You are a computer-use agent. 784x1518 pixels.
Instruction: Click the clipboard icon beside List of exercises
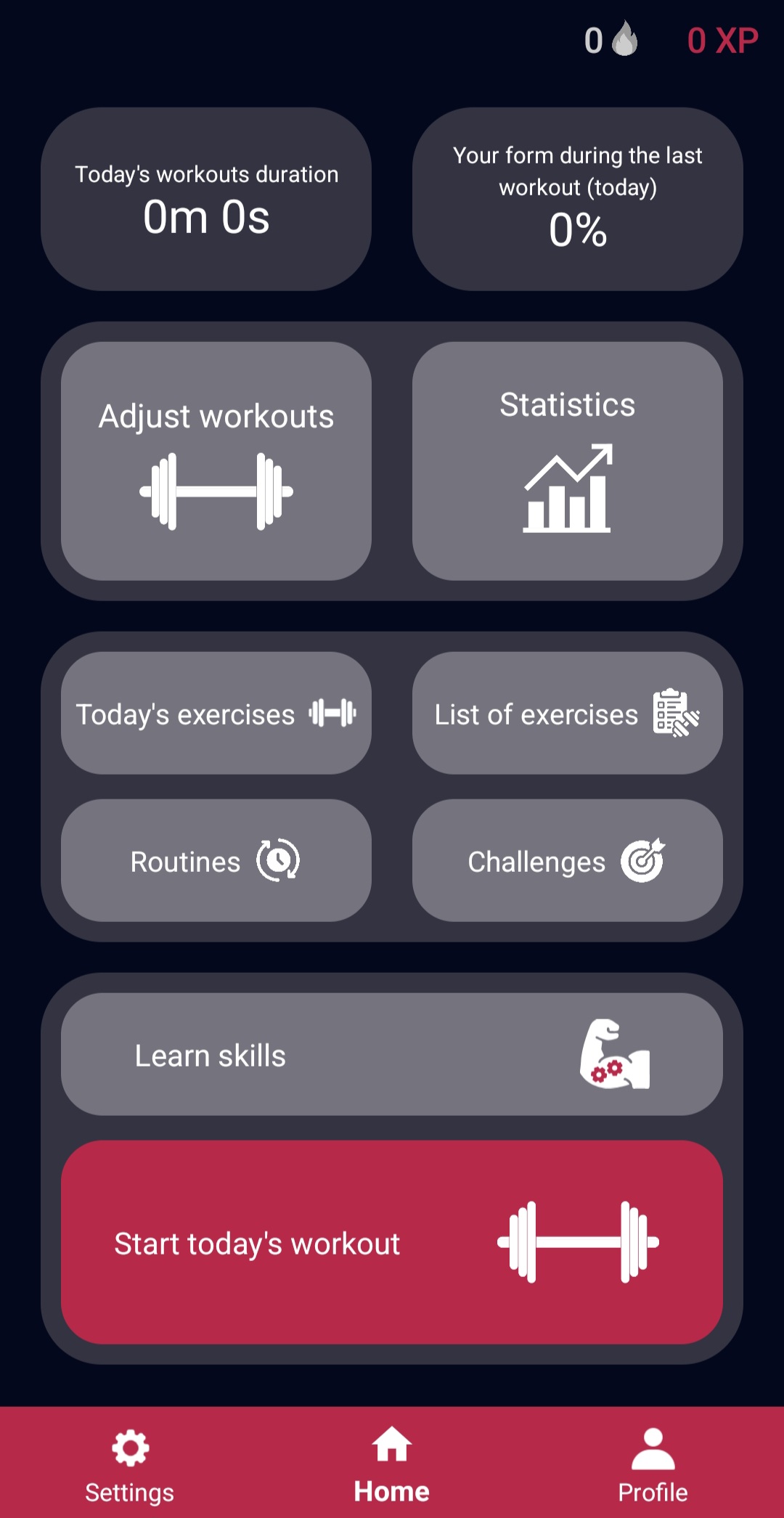[674, 714]
